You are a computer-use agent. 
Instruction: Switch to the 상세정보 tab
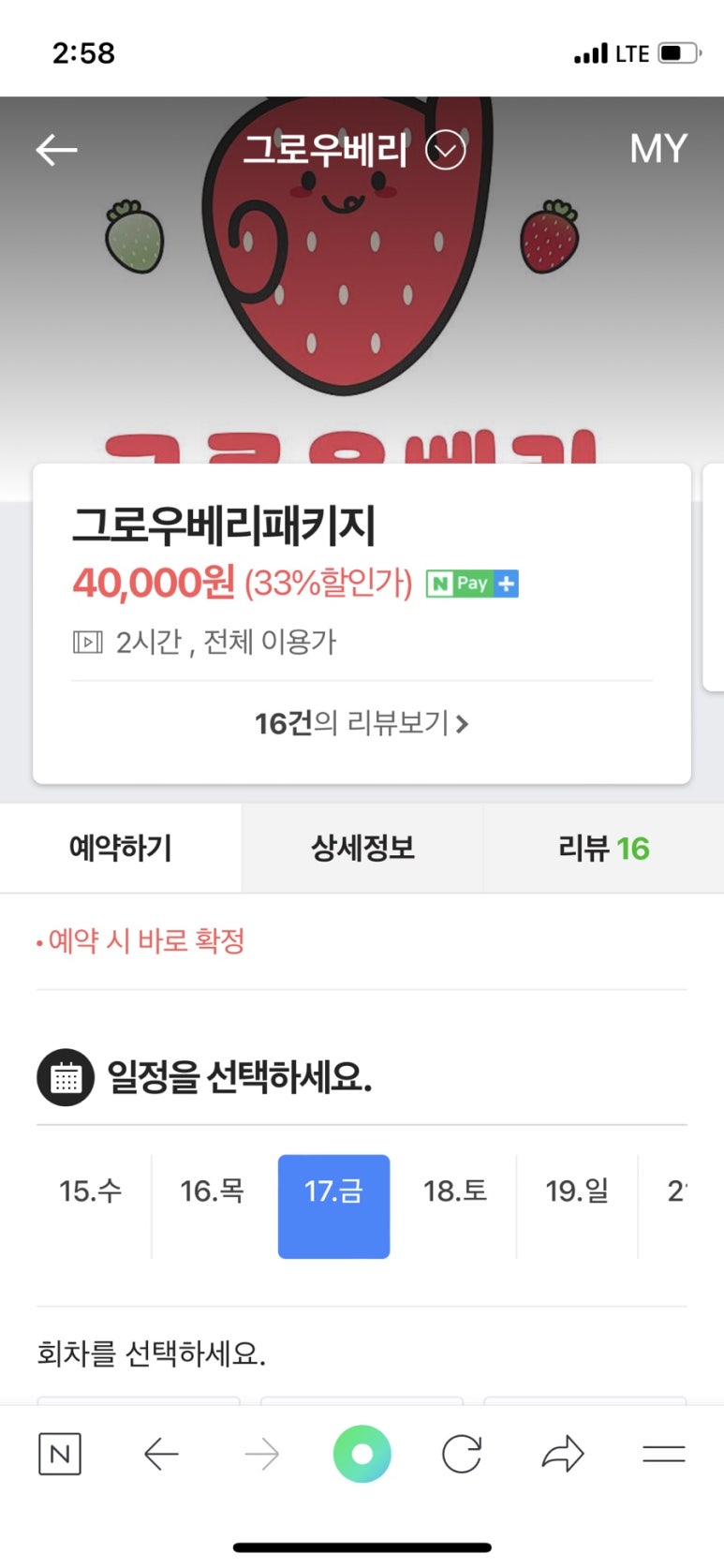(362, 849)
